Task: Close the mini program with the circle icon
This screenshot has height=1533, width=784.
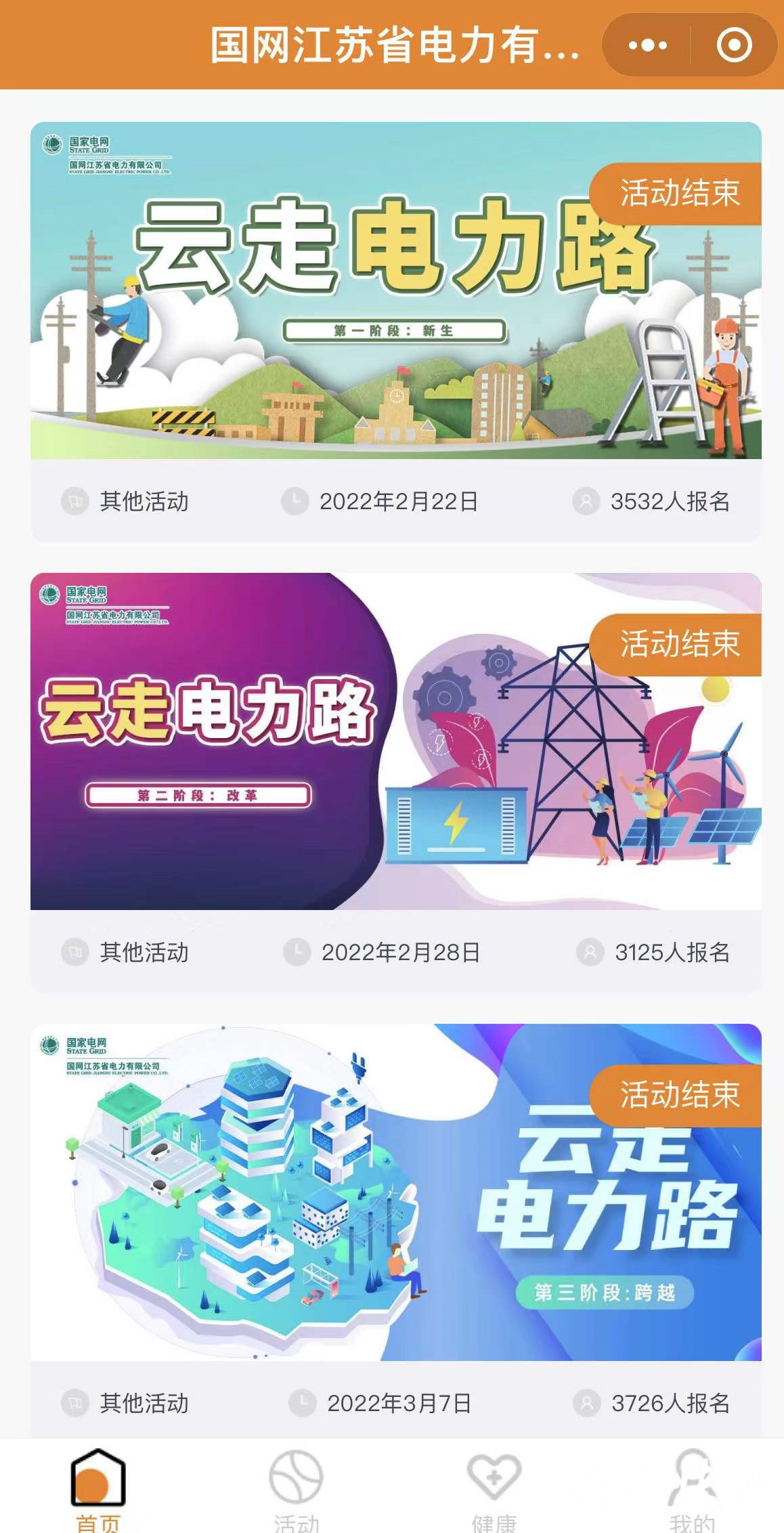Action: tap(734, 45)
